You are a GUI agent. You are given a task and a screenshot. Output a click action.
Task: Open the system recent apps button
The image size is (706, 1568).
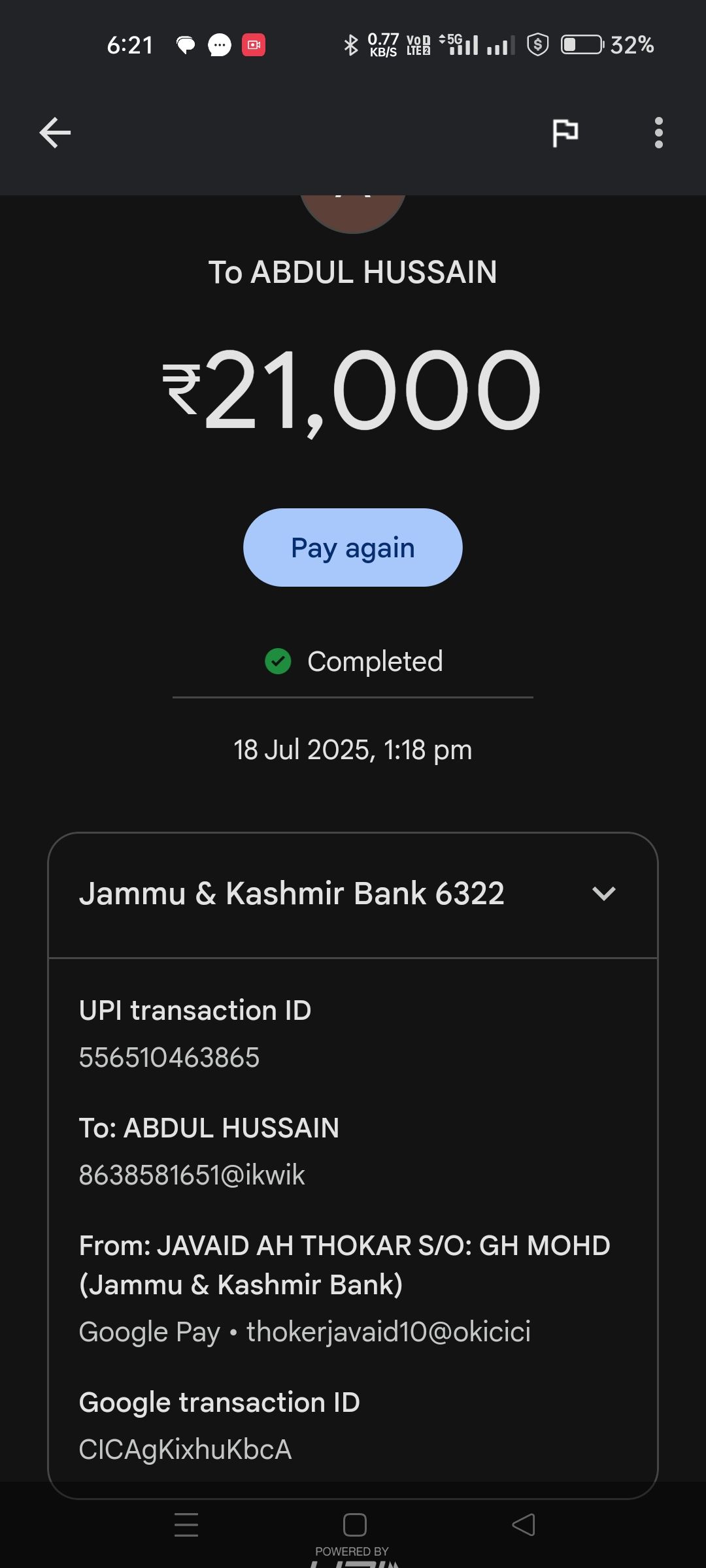[x=186, y=1525]
